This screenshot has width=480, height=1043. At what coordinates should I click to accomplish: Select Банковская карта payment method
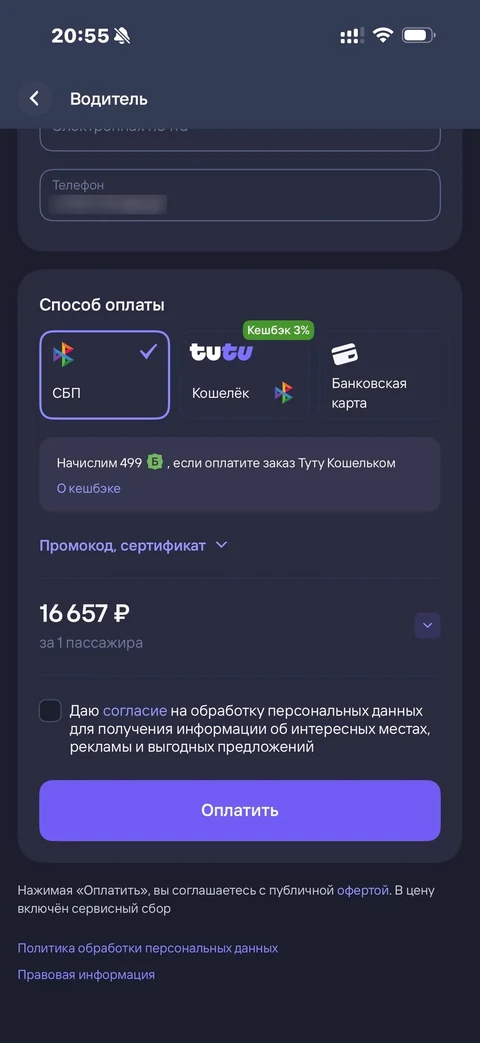pos(382,374)
